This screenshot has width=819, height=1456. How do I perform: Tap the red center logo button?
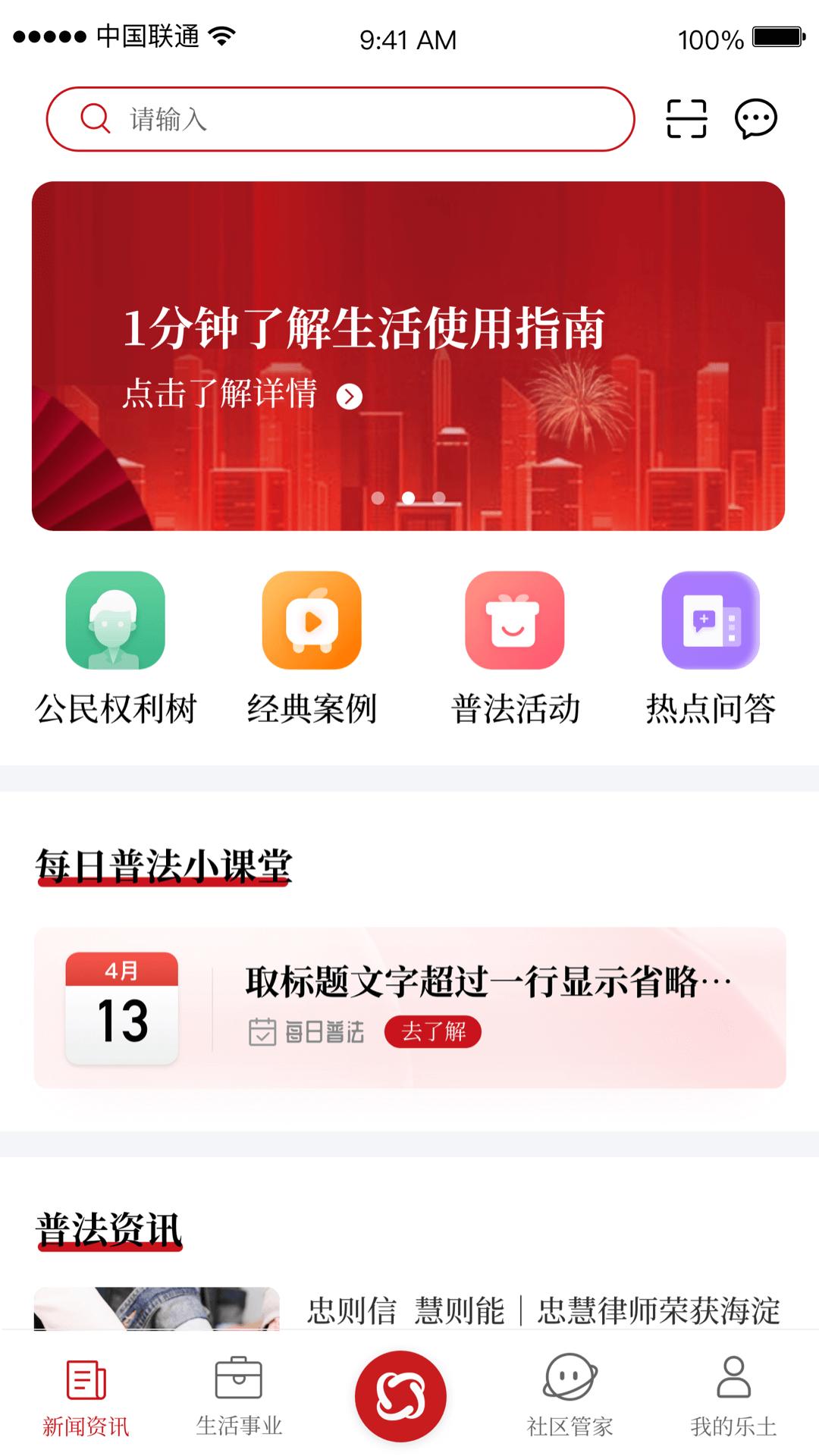(x=400, y=1395)
